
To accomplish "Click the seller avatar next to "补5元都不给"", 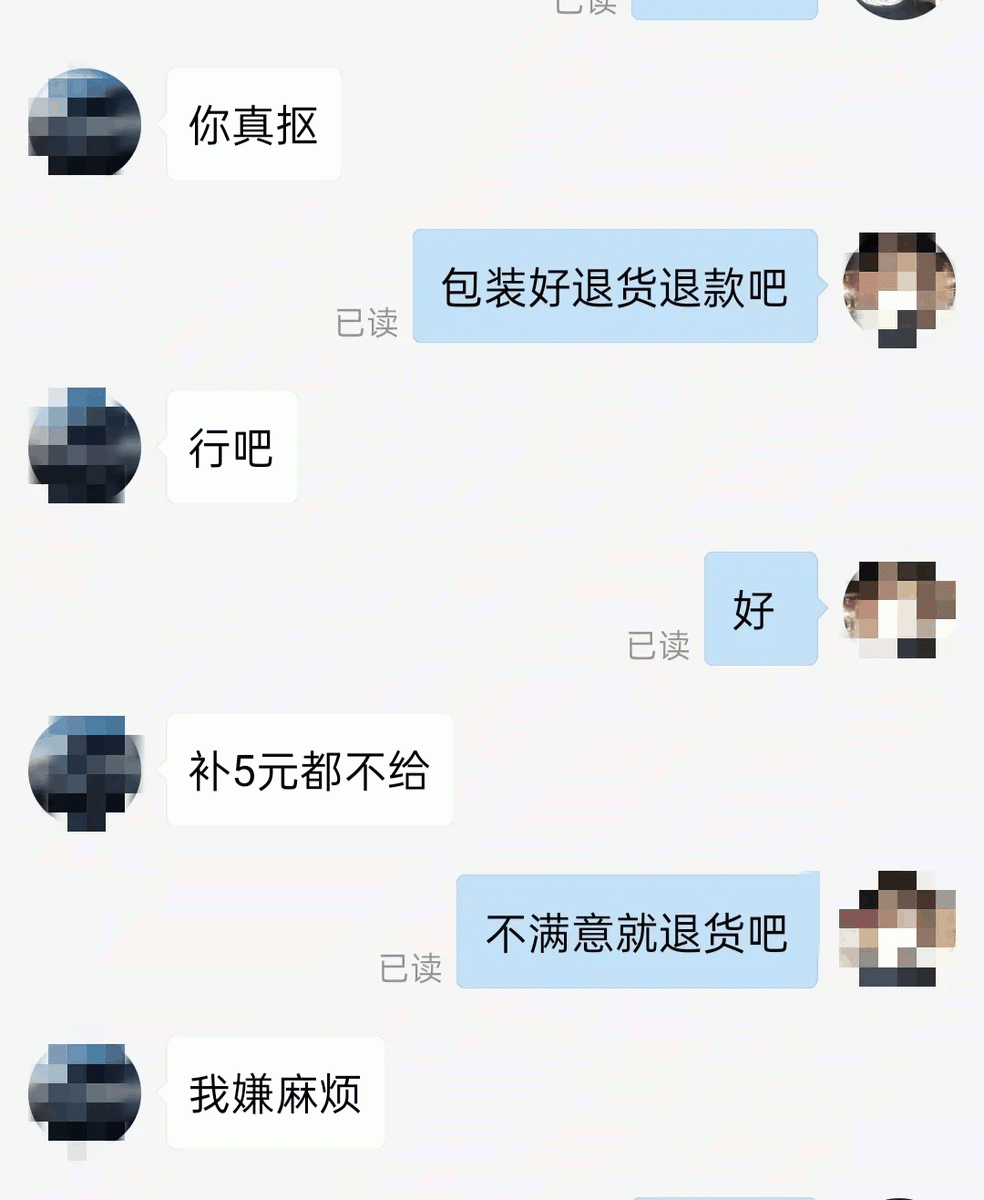I will tap(83, 772).
